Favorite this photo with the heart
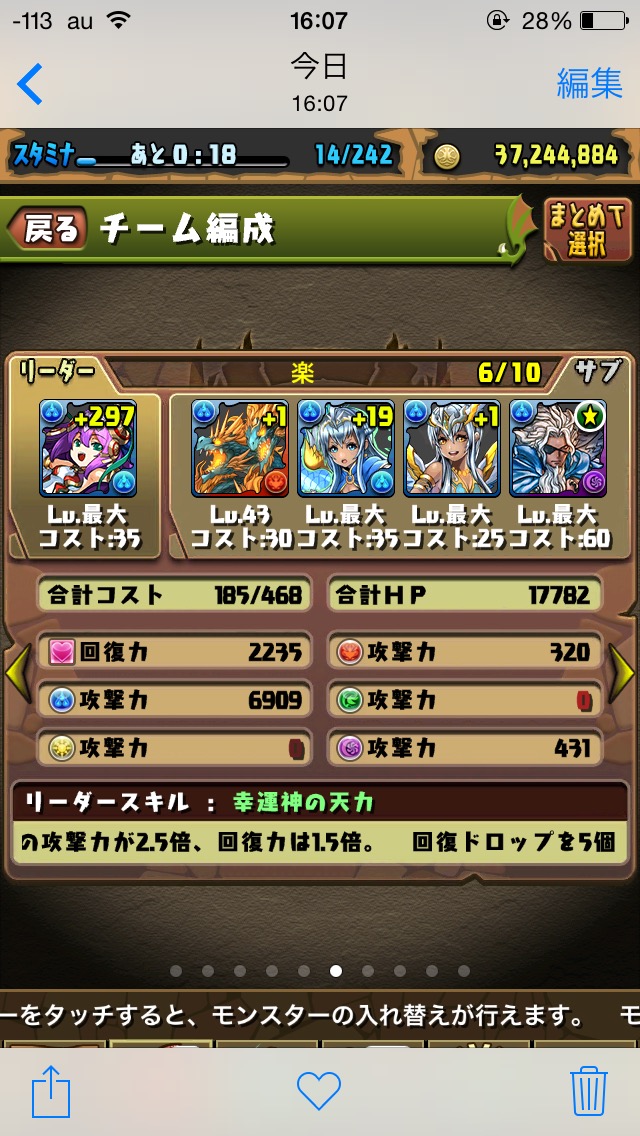 (x=319, y=1090)
